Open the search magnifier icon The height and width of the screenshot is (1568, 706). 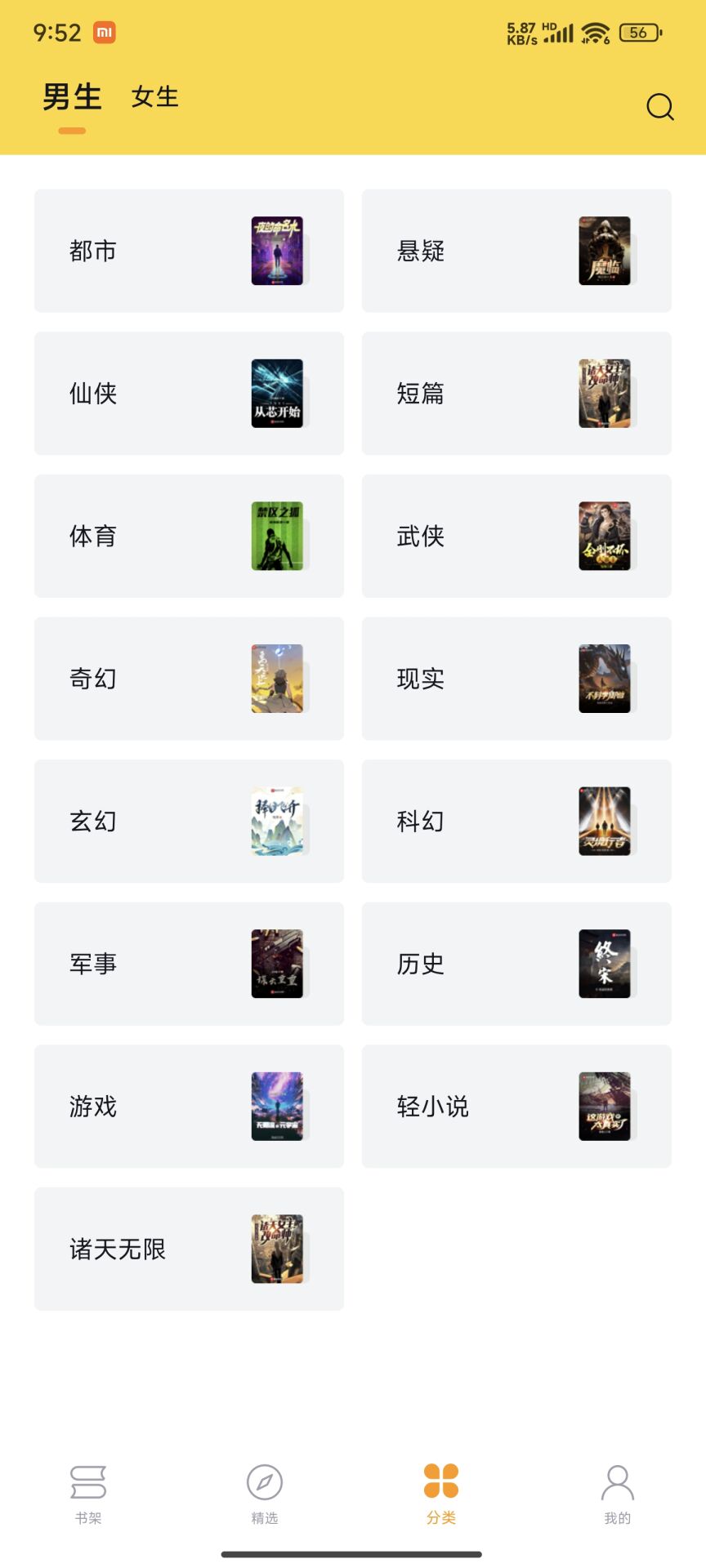coord(659,106)
